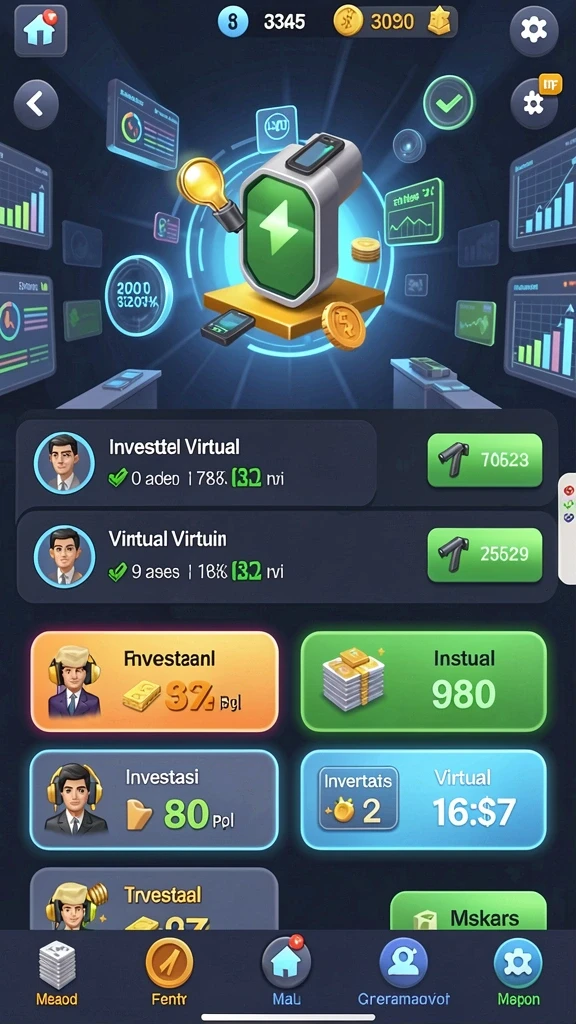Switch to the Fentr tab
This screenshot has width=576, height=1024.
[169, 972]
